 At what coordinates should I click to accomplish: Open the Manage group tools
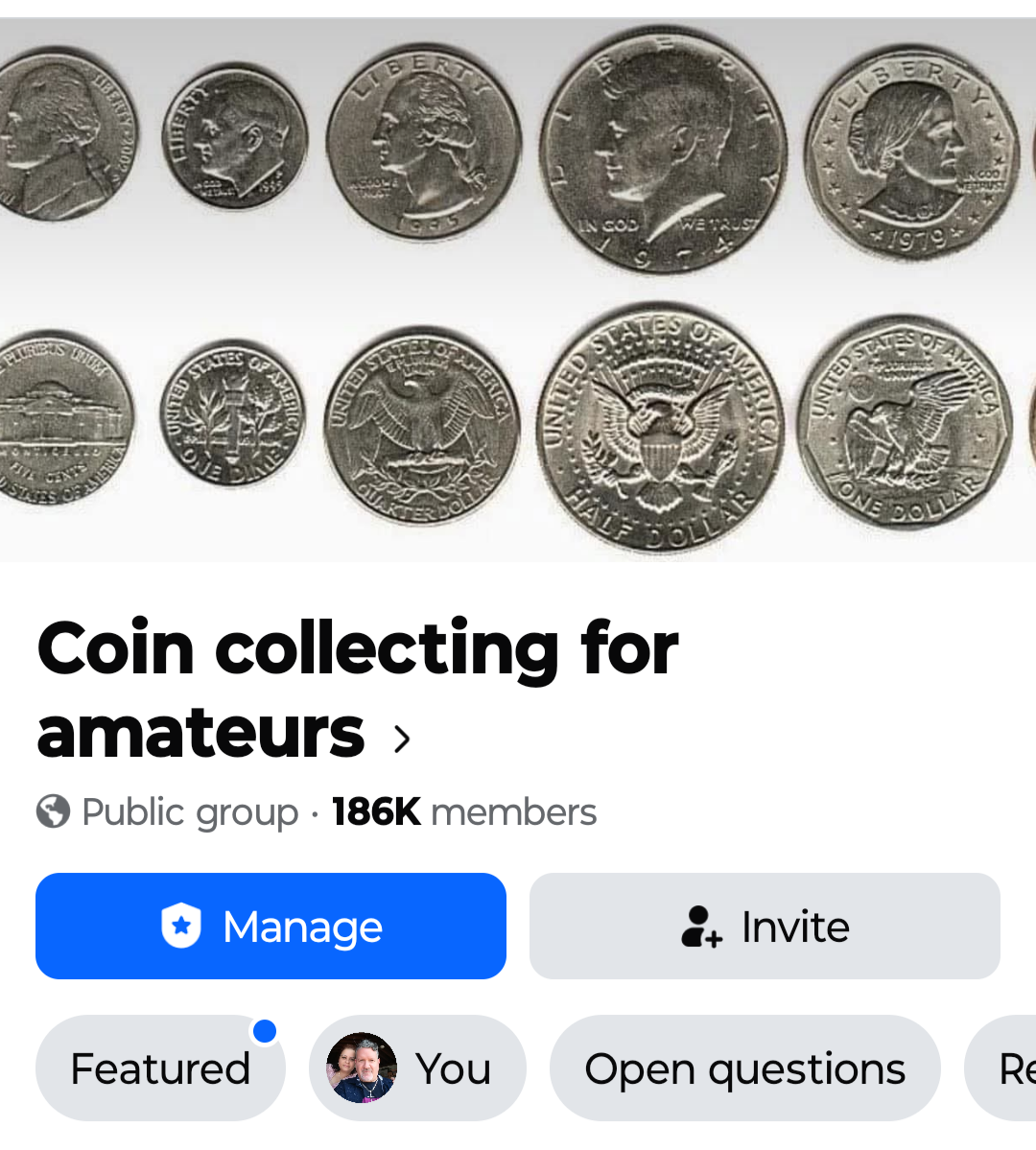(271, 927)
